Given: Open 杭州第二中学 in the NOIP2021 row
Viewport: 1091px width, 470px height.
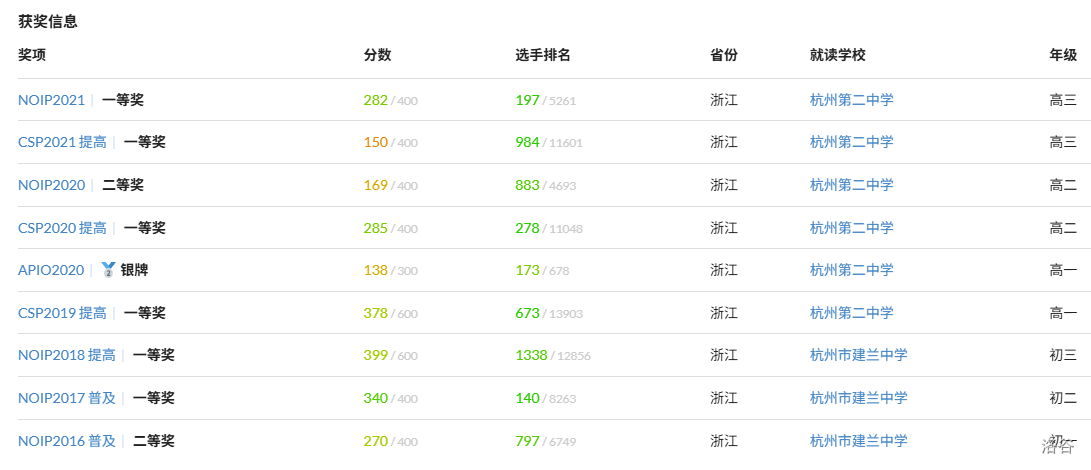Looking at the screenshot, I should click(x=851, y=100).
